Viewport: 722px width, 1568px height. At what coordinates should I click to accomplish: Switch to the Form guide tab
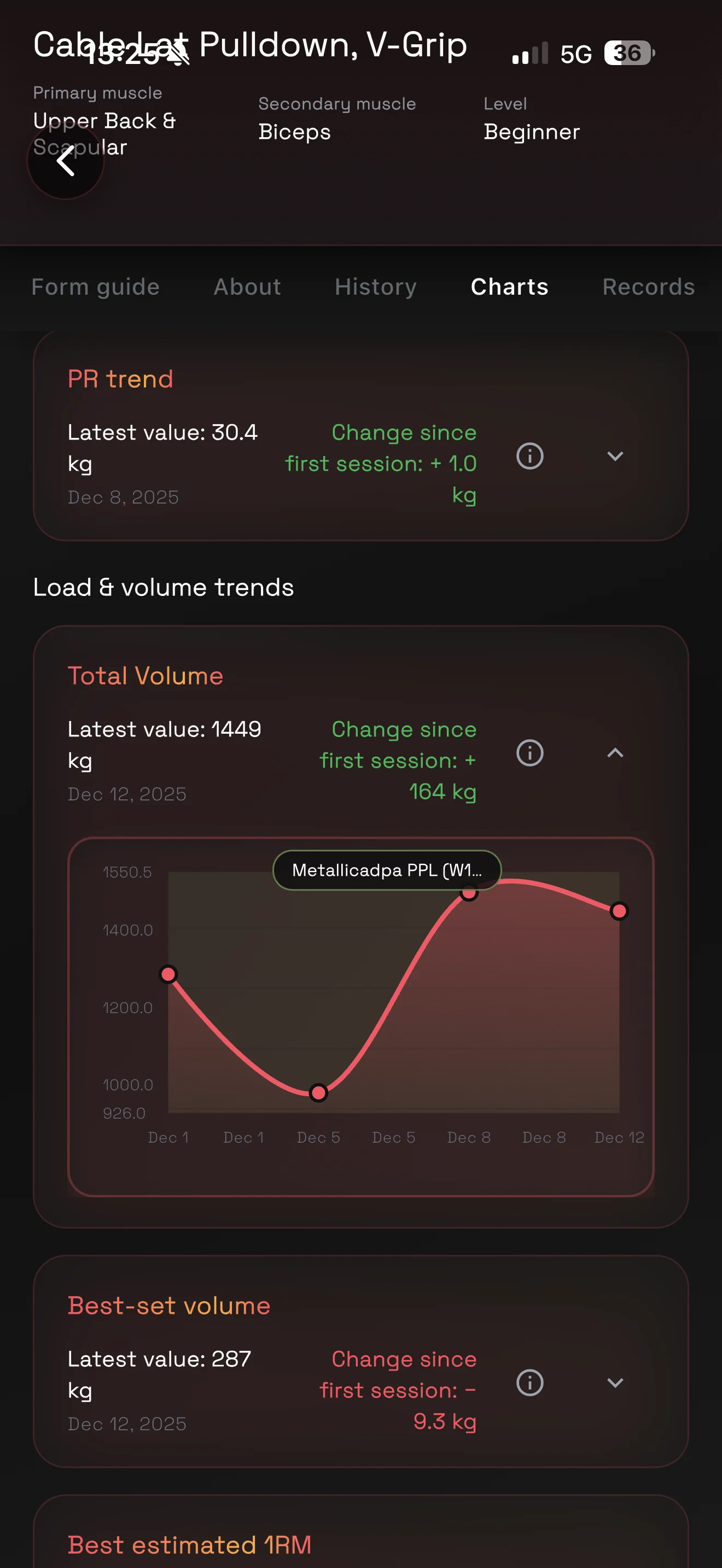click(x=96, y=286)
